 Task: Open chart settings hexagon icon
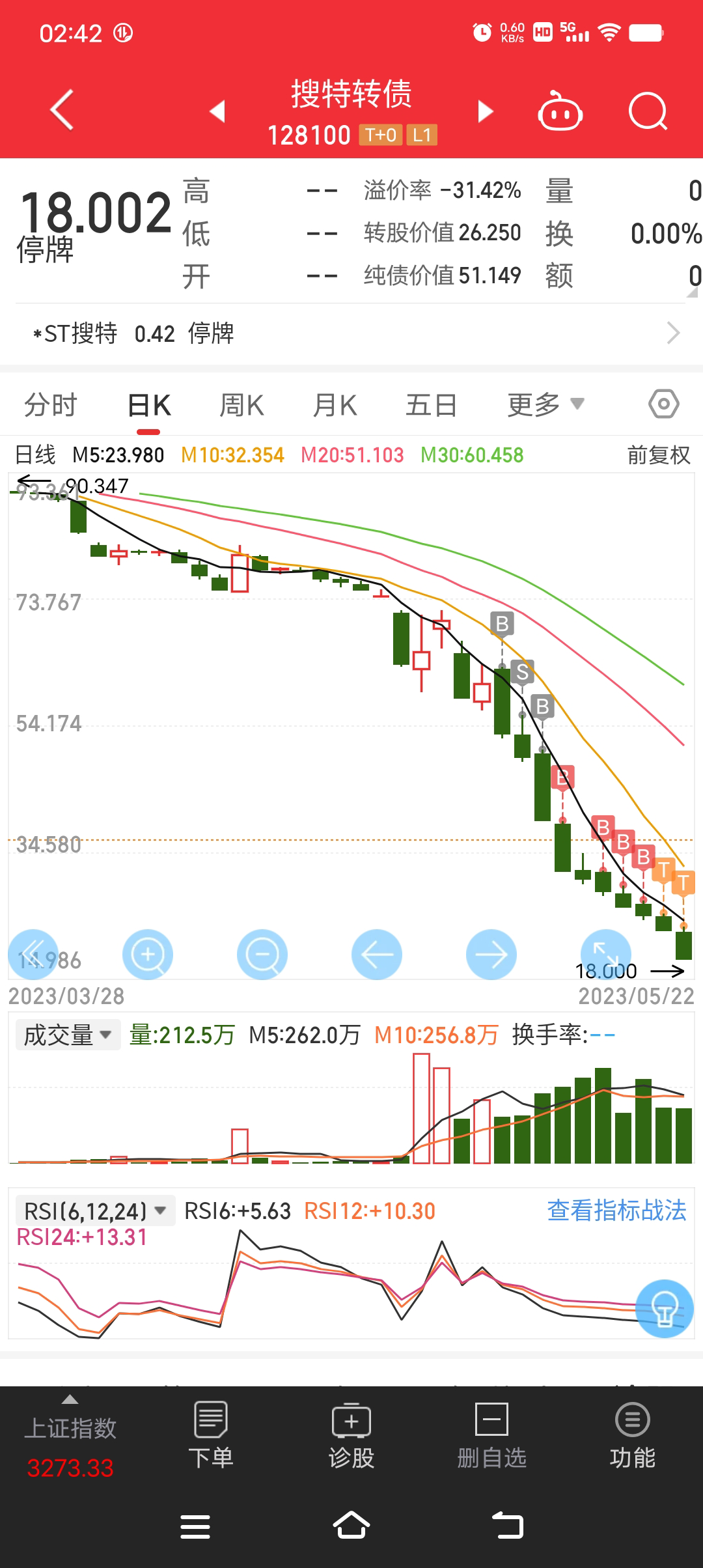[663, 404]
